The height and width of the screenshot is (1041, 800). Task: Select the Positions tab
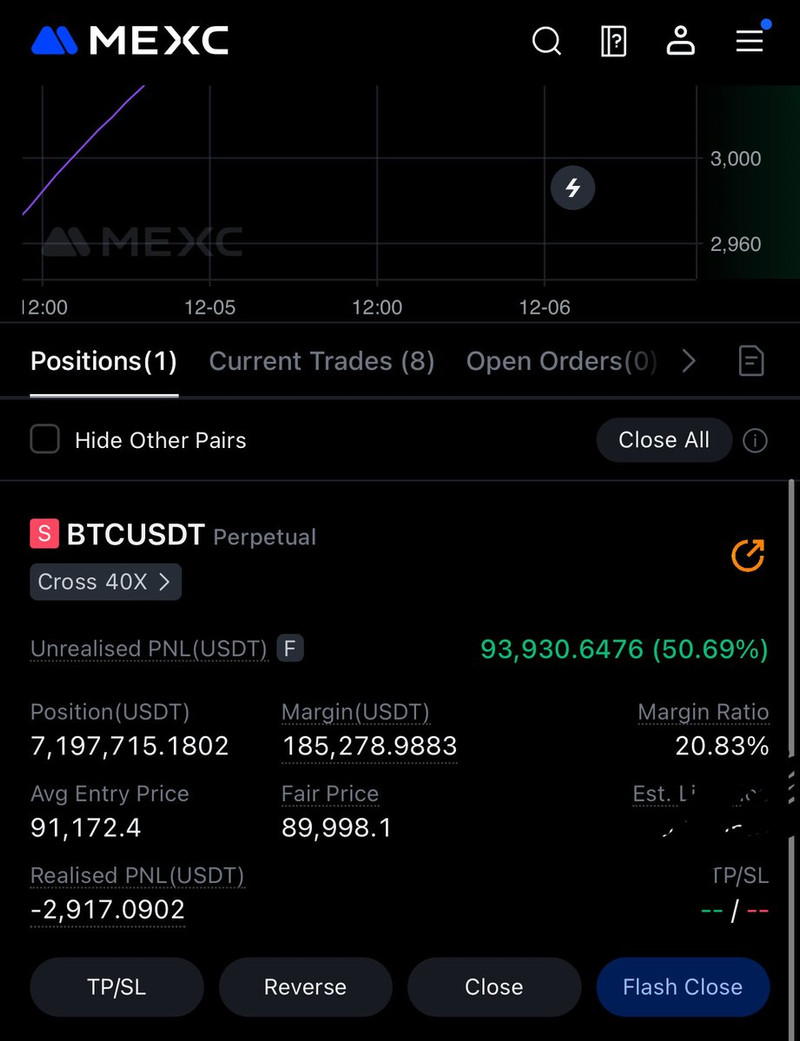[x=104, y=361]
